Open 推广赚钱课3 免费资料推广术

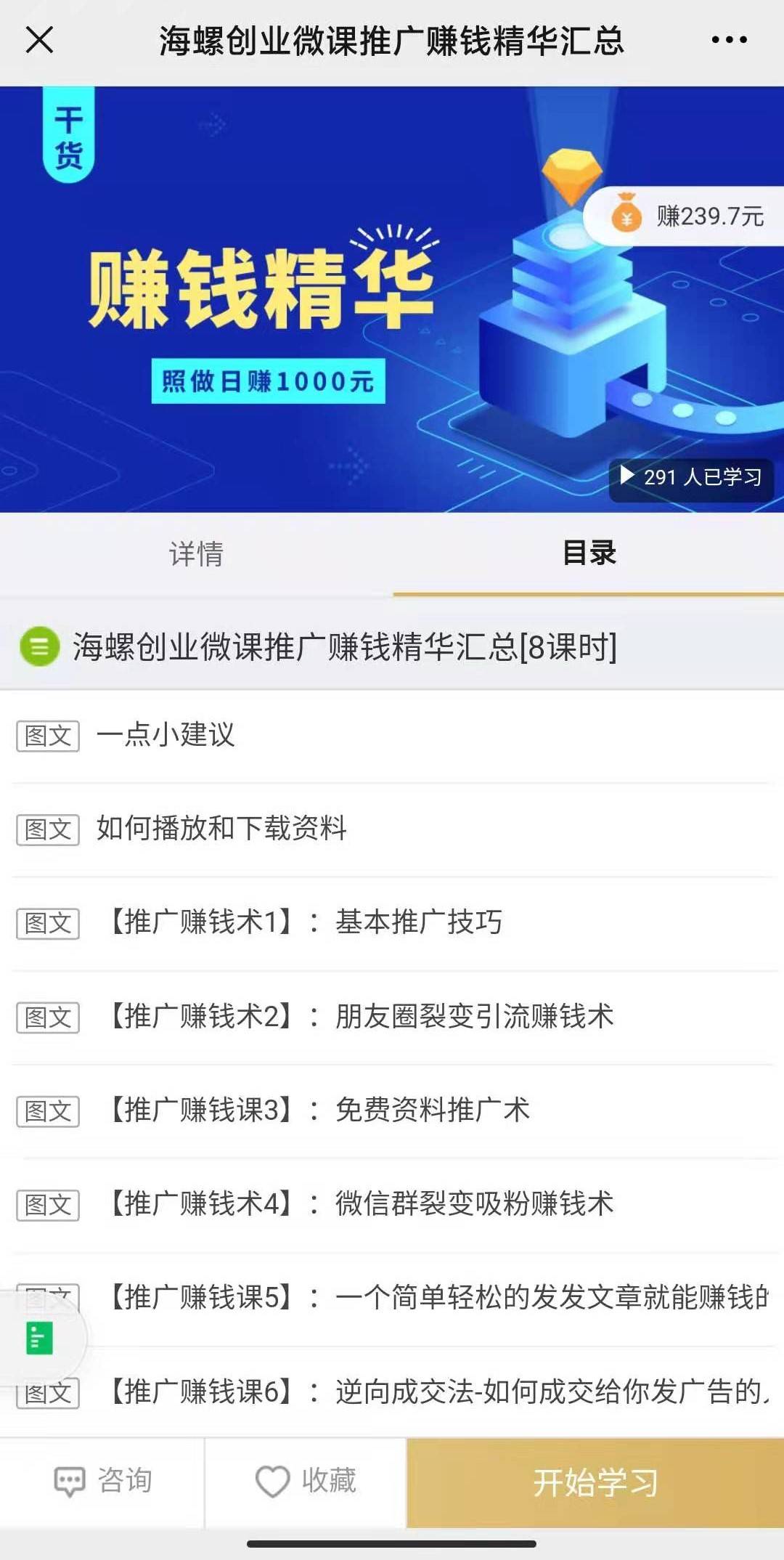(392, 1110)
